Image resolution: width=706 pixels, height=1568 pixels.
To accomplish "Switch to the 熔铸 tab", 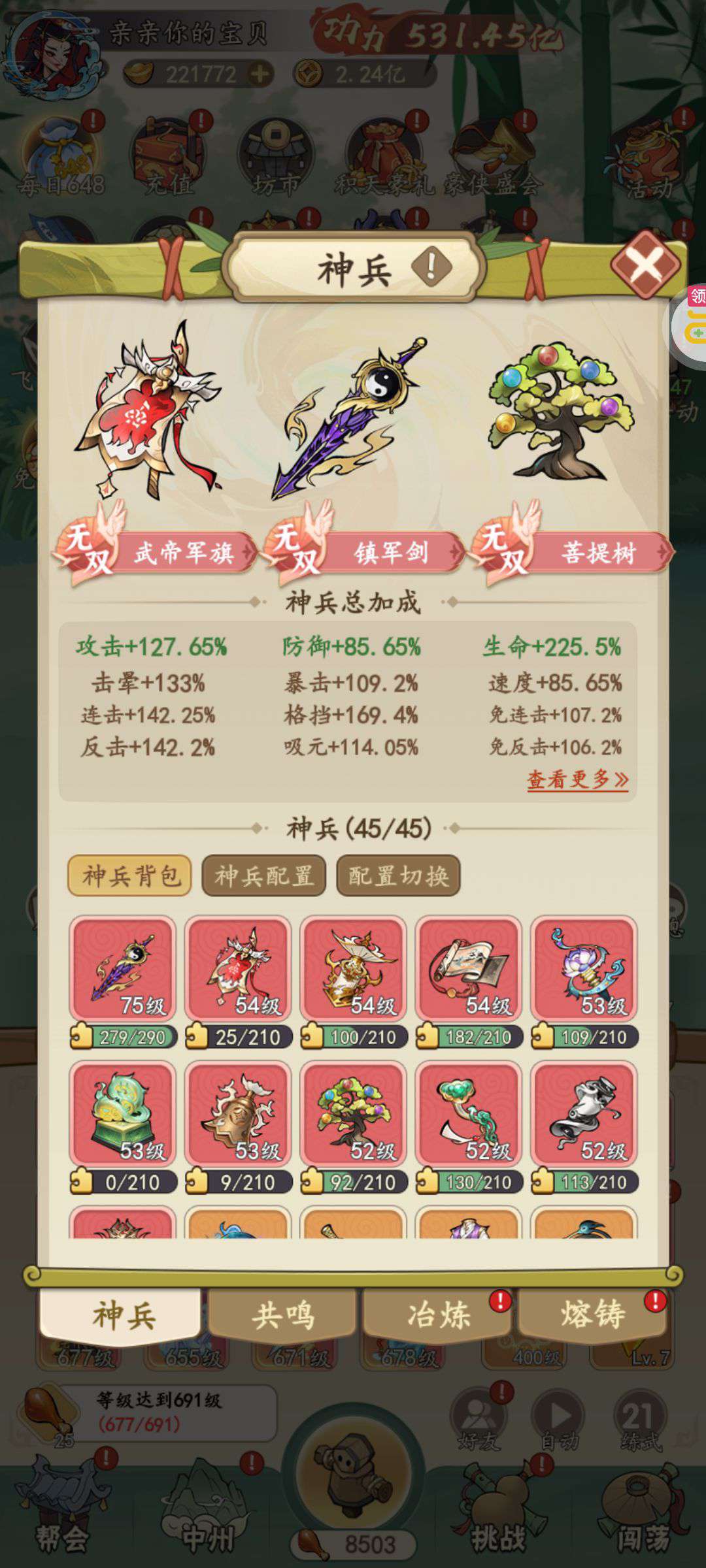I will point(592,1314).
